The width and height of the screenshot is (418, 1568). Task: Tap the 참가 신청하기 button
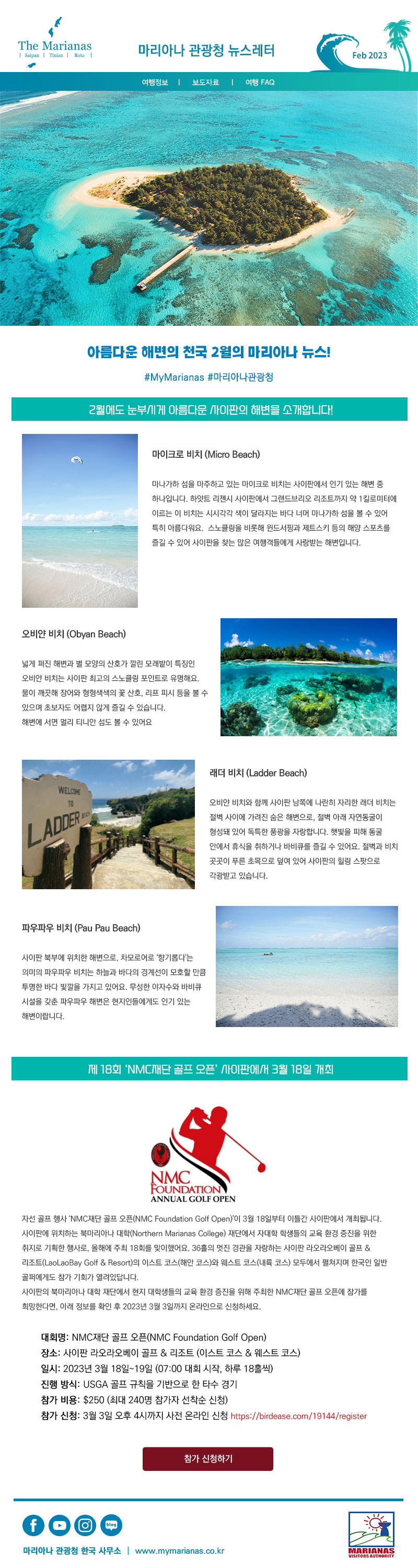tap(208, 1458)
